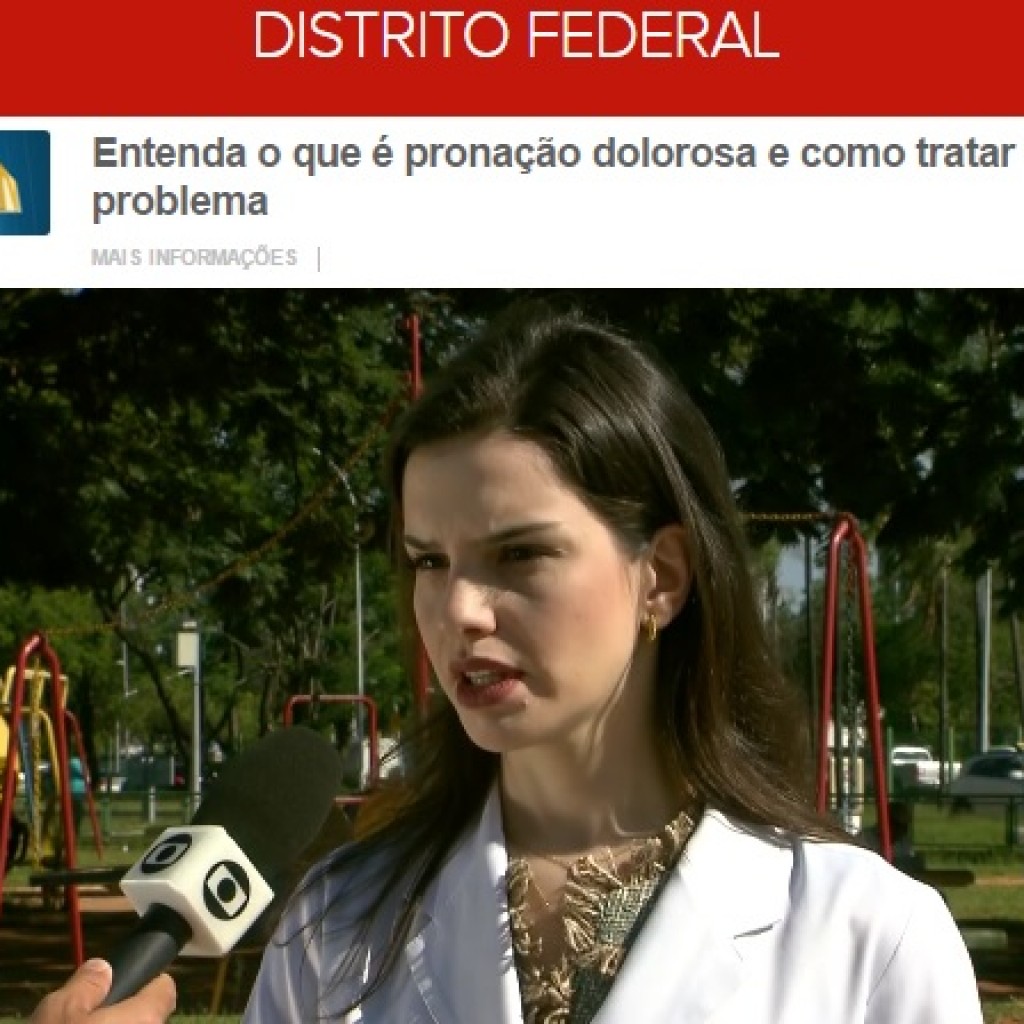Tap Mais Informações under the headline
The height and width of the screenshot is (1024, 1024).
194,258
